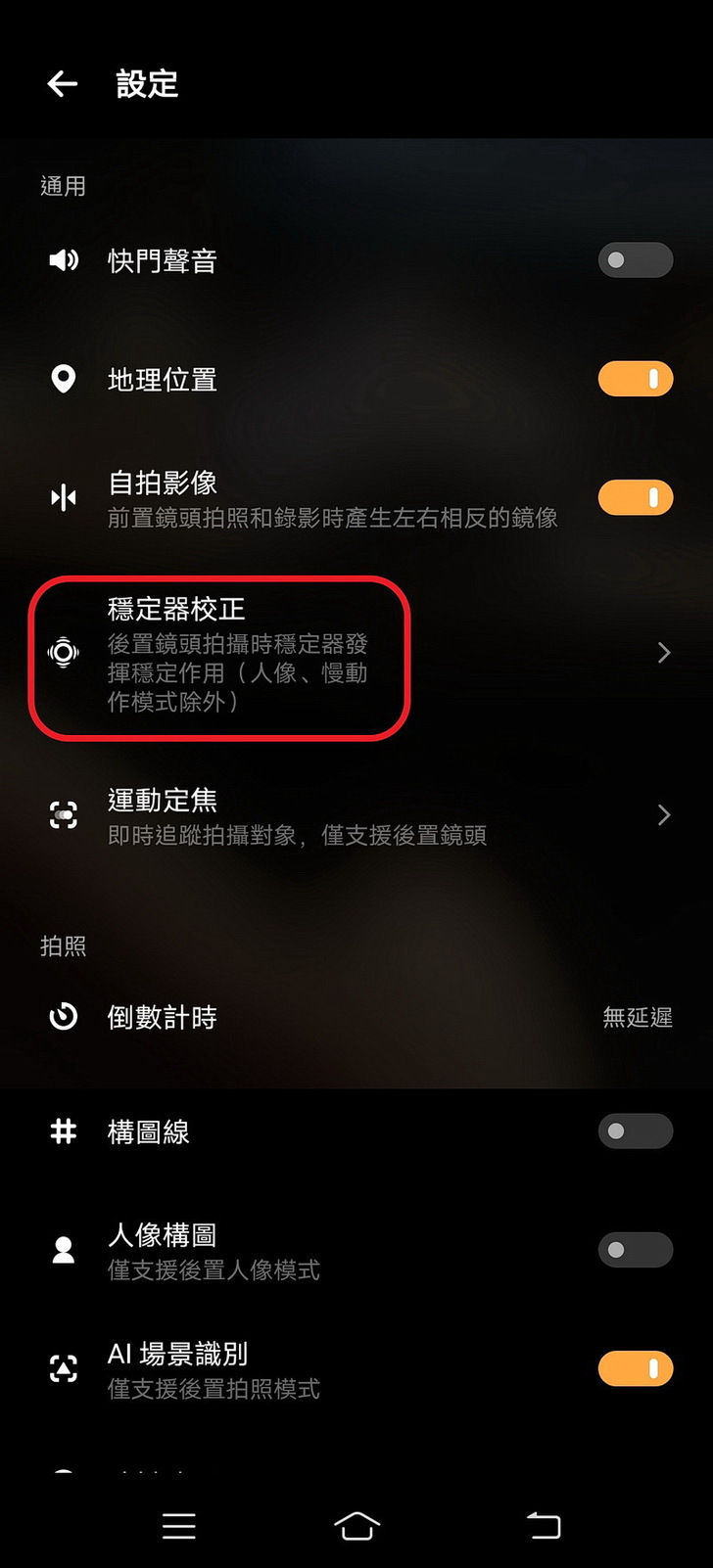
Task: Open recent apps from the navigation bar
Action: pyautogui.click(x=179, y=1525)
